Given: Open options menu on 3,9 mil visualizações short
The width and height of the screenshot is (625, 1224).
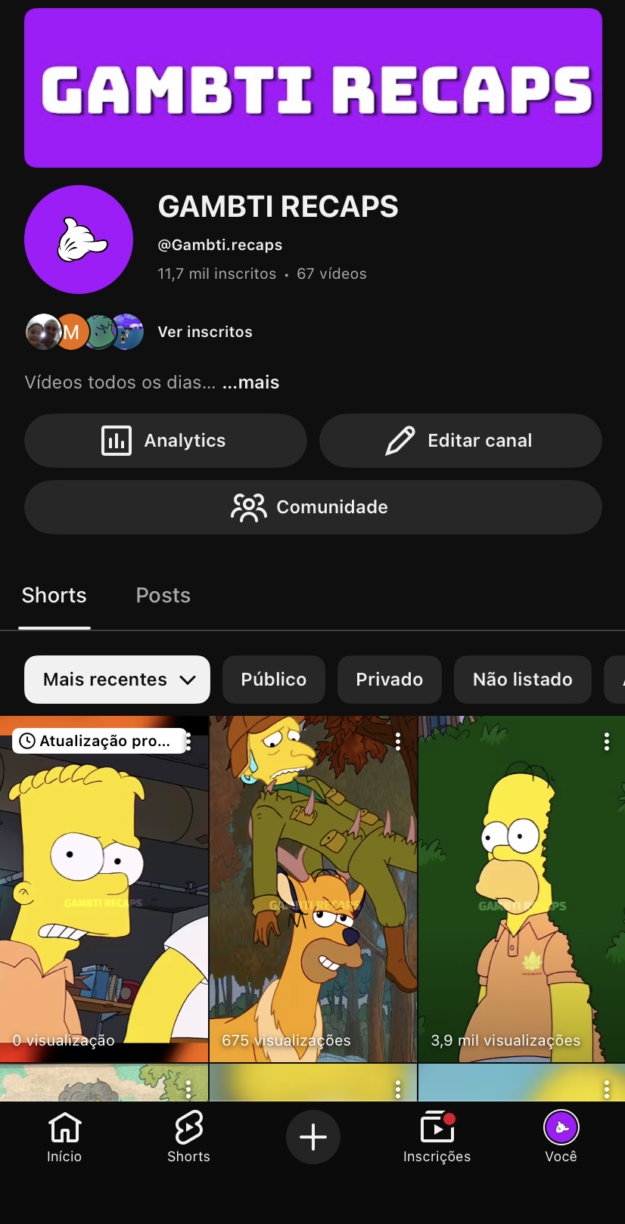Looking at the screenshot, I should (606, 741).
